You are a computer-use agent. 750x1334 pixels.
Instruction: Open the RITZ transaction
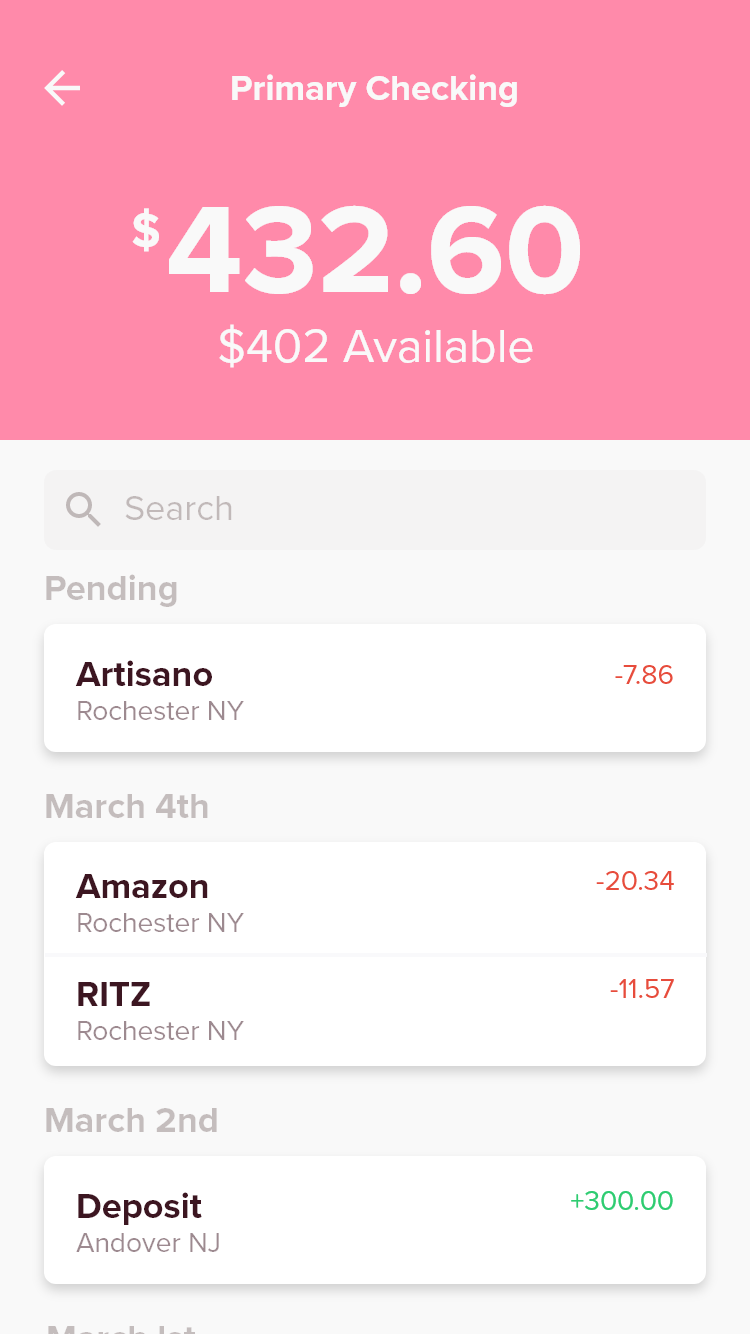pos(375,1011)
